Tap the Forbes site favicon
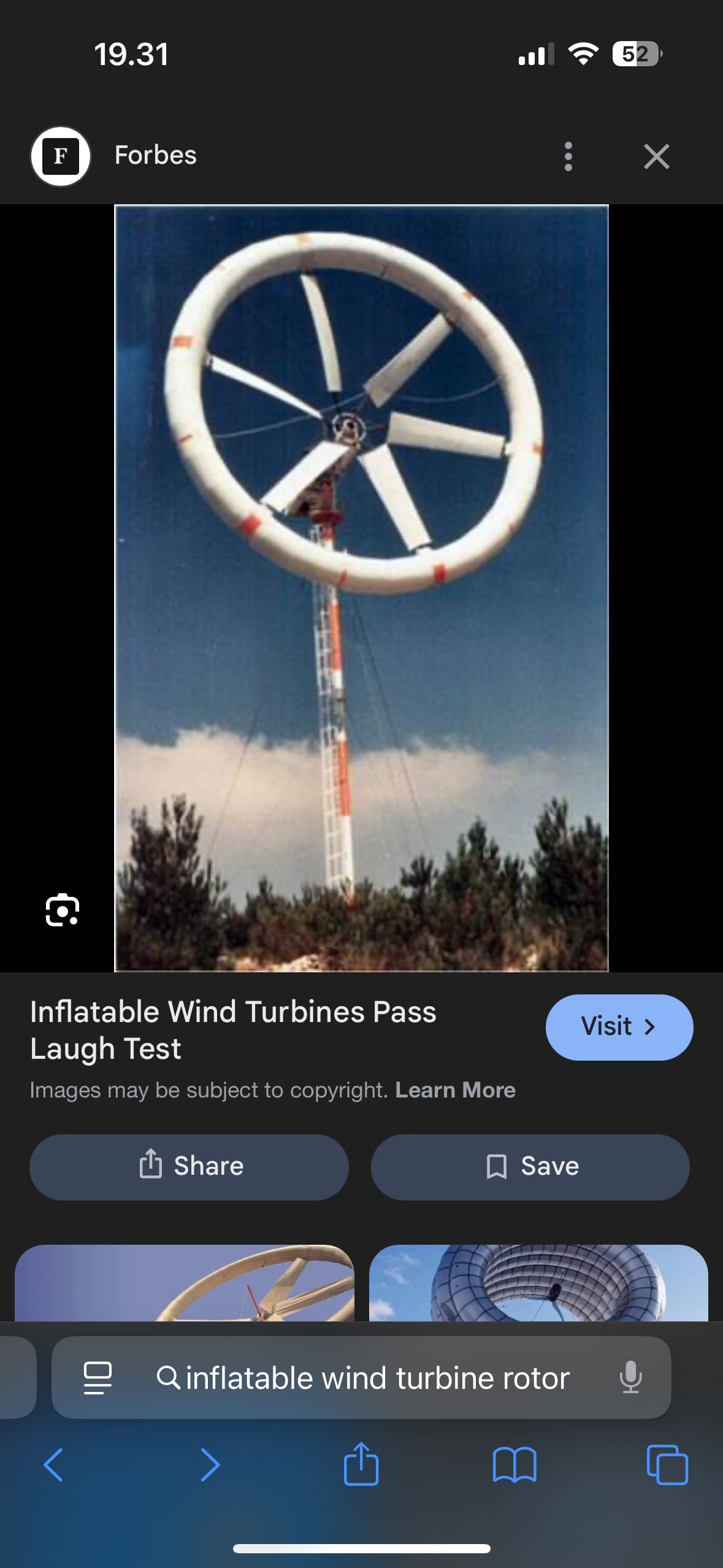This screenshot has height=1568, width=723. (61, 156)
